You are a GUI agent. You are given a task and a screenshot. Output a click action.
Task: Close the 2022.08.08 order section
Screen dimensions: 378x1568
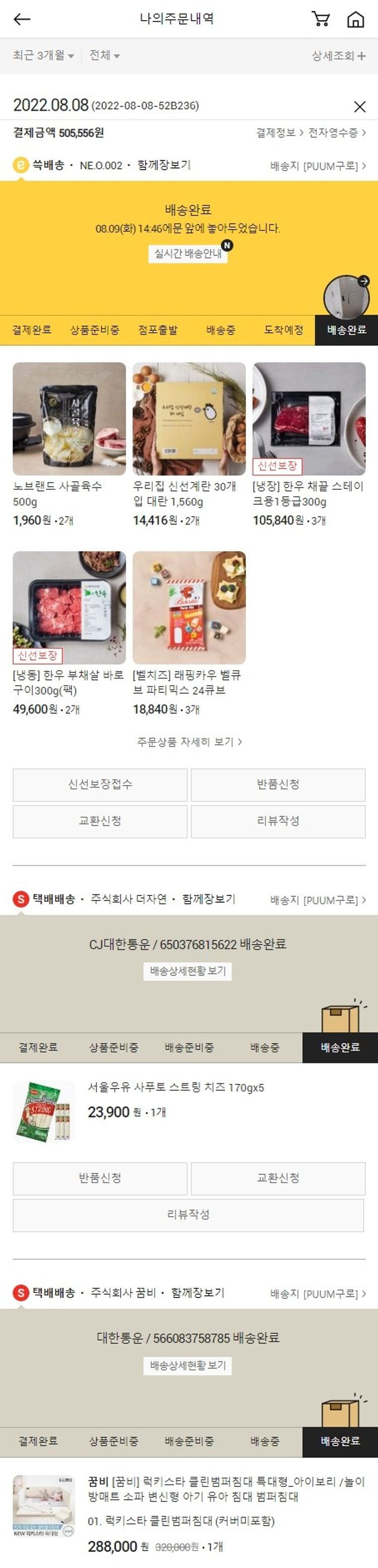360,107
